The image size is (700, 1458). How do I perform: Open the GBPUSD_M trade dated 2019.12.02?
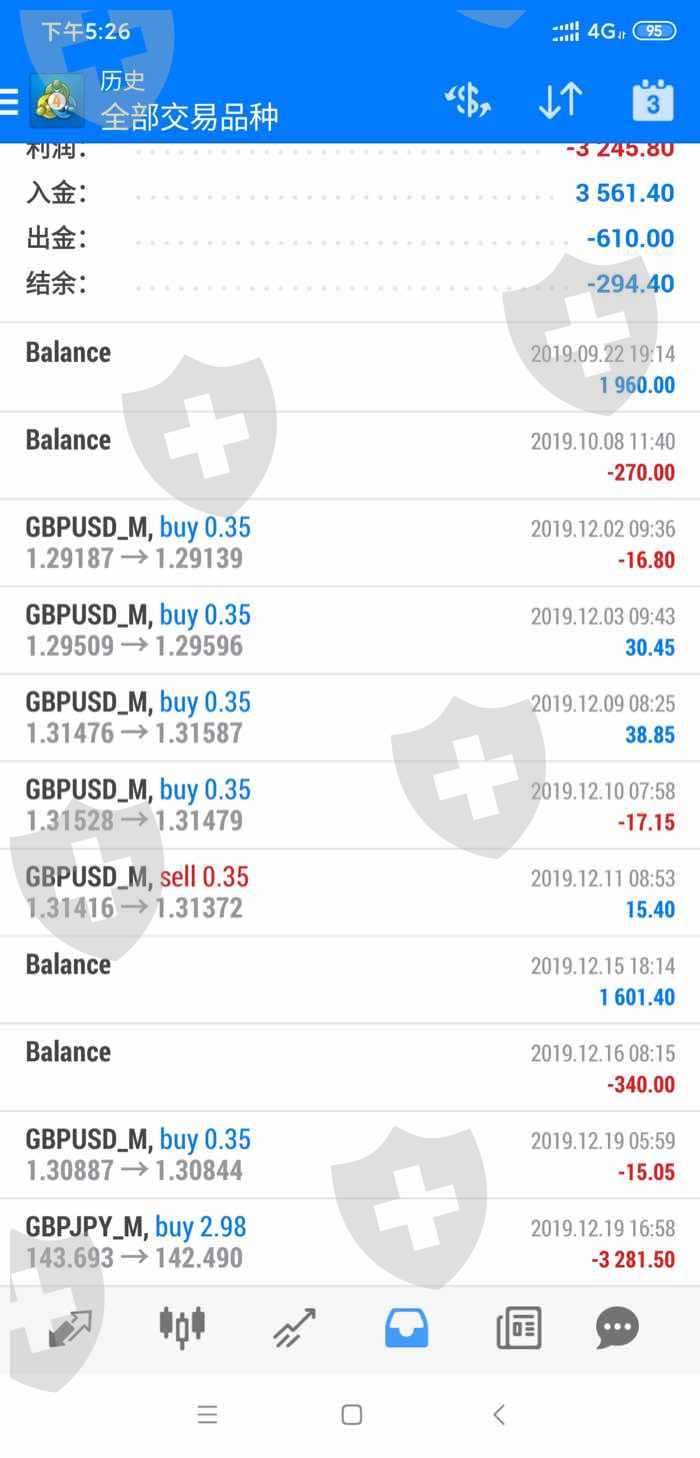tap(350, 543)
